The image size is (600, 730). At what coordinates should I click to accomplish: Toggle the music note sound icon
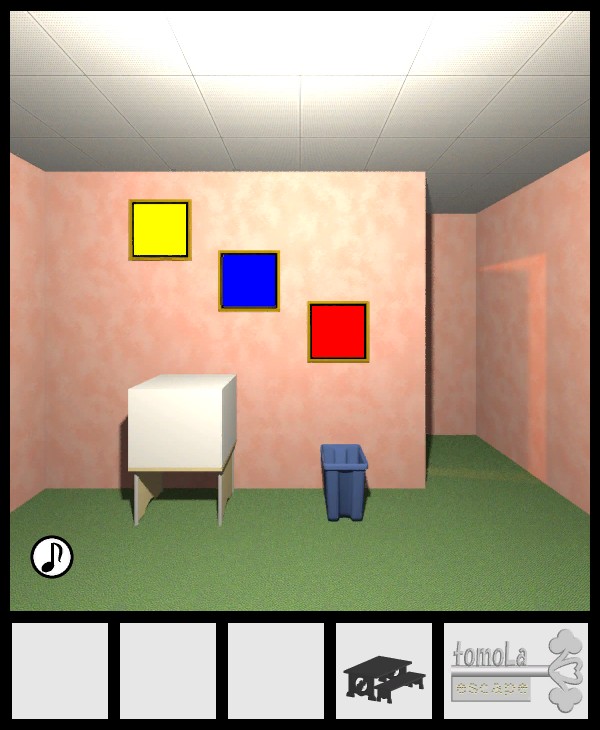(52, 557)
